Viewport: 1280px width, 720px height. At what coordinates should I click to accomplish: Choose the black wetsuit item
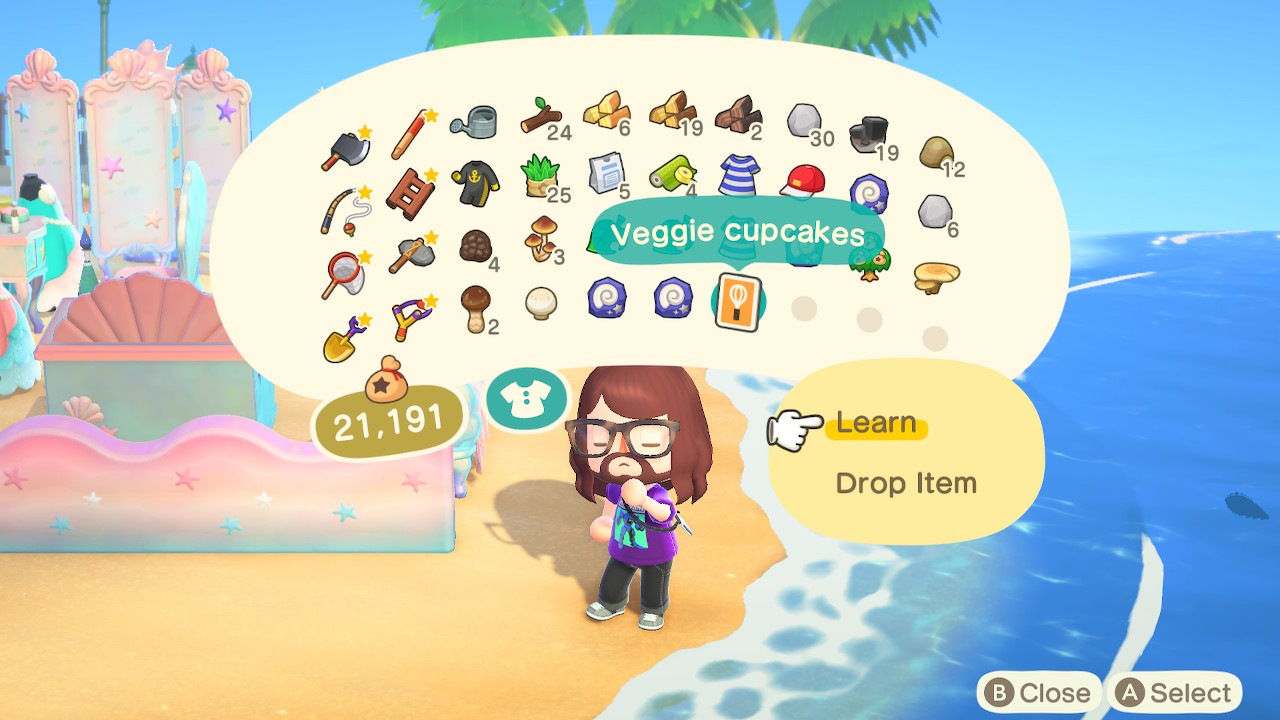click(474, 182)
